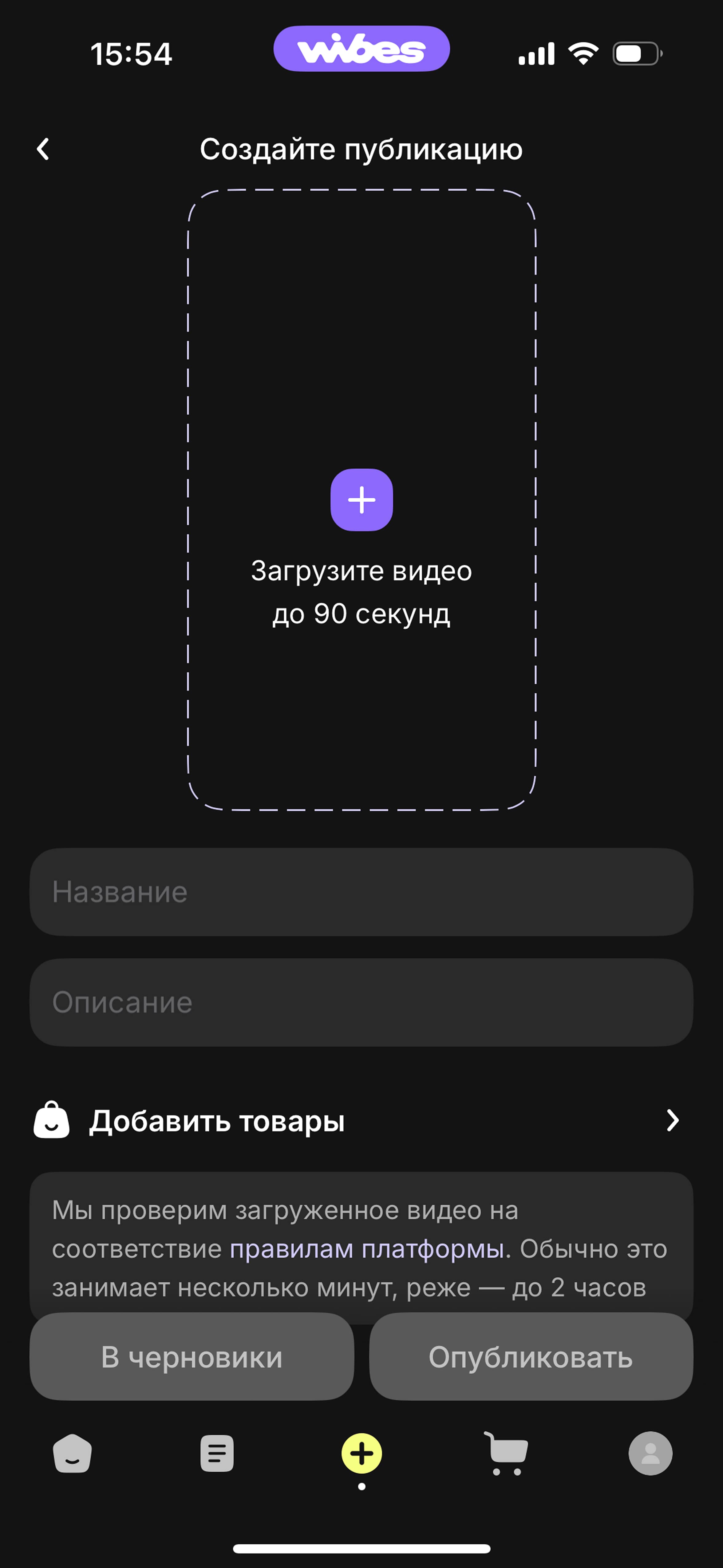Image resolution: width=723 pixels, height=1568 pixels.
Task: Open the shopping cart tab
Action: (x=506, y=1454)
